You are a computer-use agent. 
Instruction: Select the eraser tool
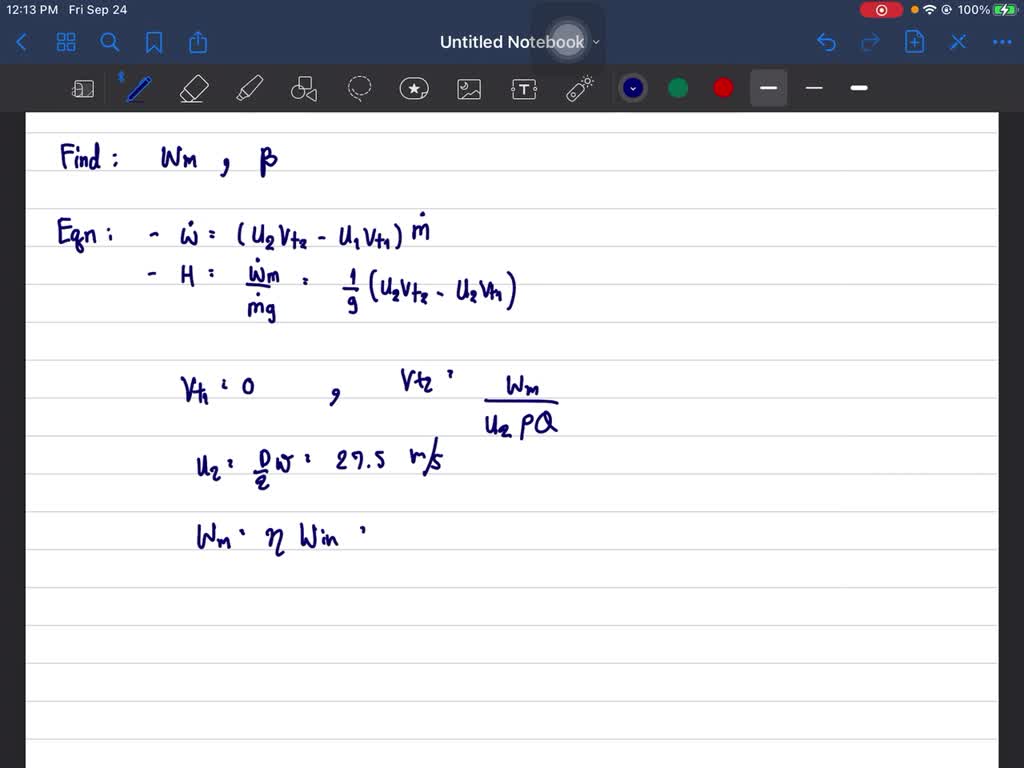coord(193,89)
